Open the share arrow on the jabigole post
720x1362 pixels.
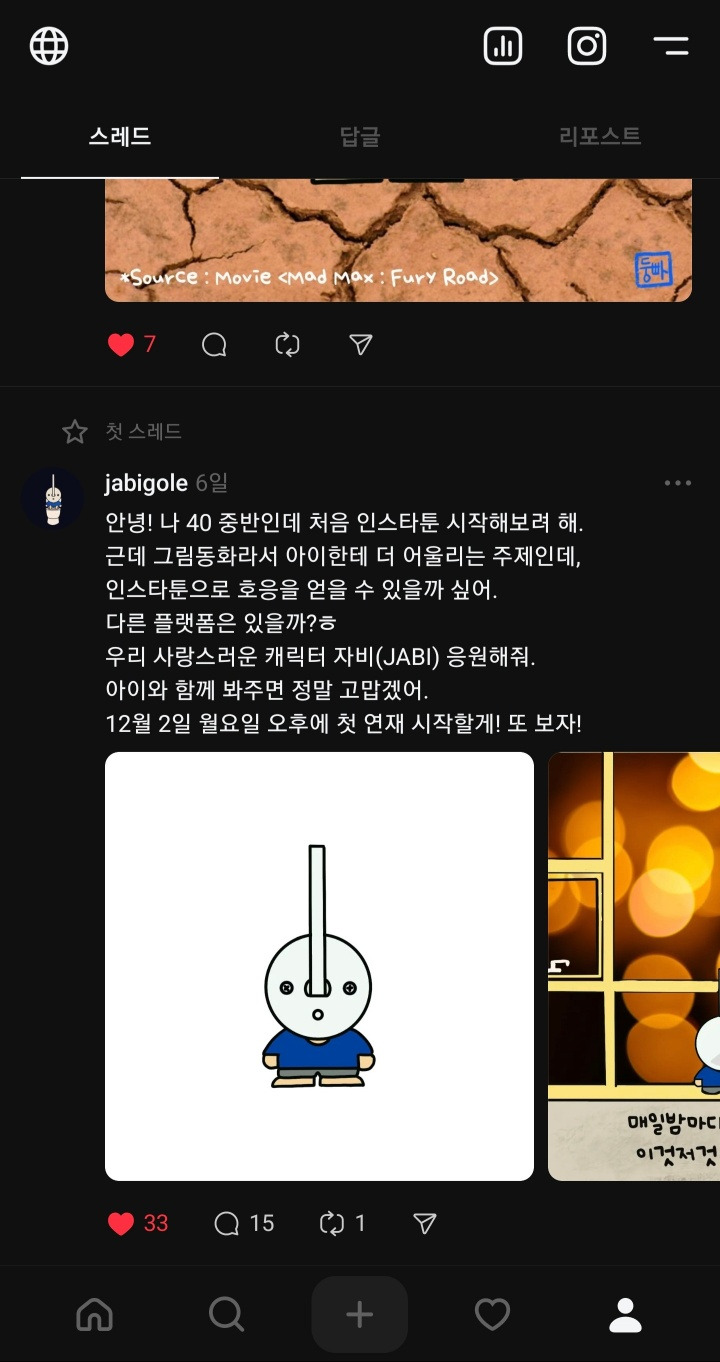click(423, 1222)
